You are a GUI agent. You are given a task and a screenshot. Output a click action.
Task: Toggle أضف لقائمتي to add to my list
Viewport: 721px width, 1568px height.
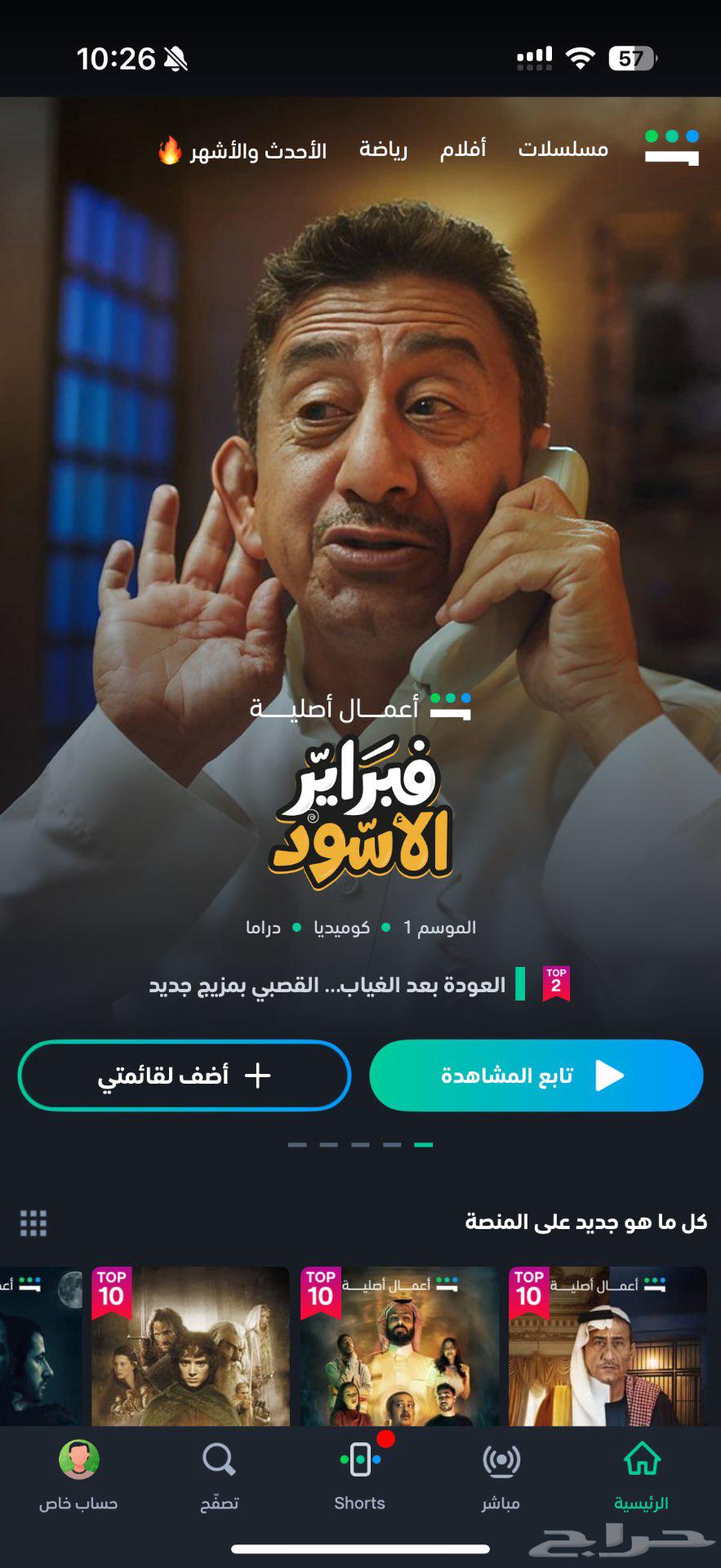tap(185, 1075)
